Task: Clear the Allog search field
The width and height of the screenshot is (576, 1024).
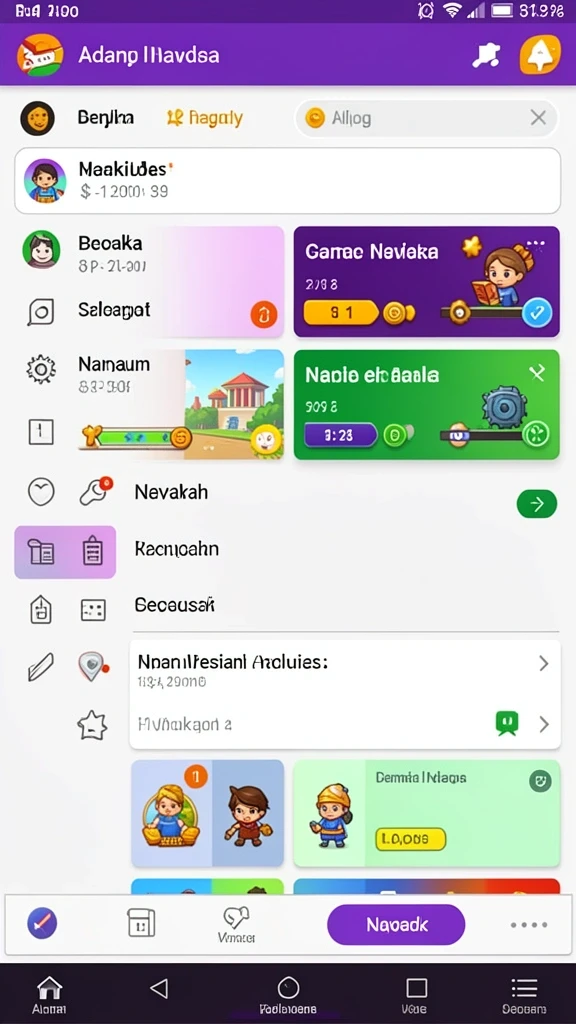Action: 538,118
